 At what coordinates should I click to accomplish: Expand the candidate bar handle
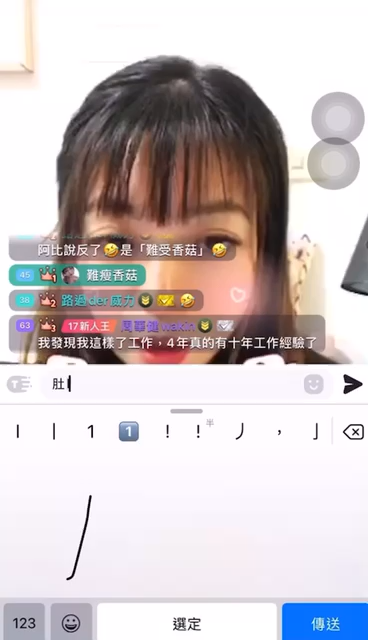click(186, 411)
